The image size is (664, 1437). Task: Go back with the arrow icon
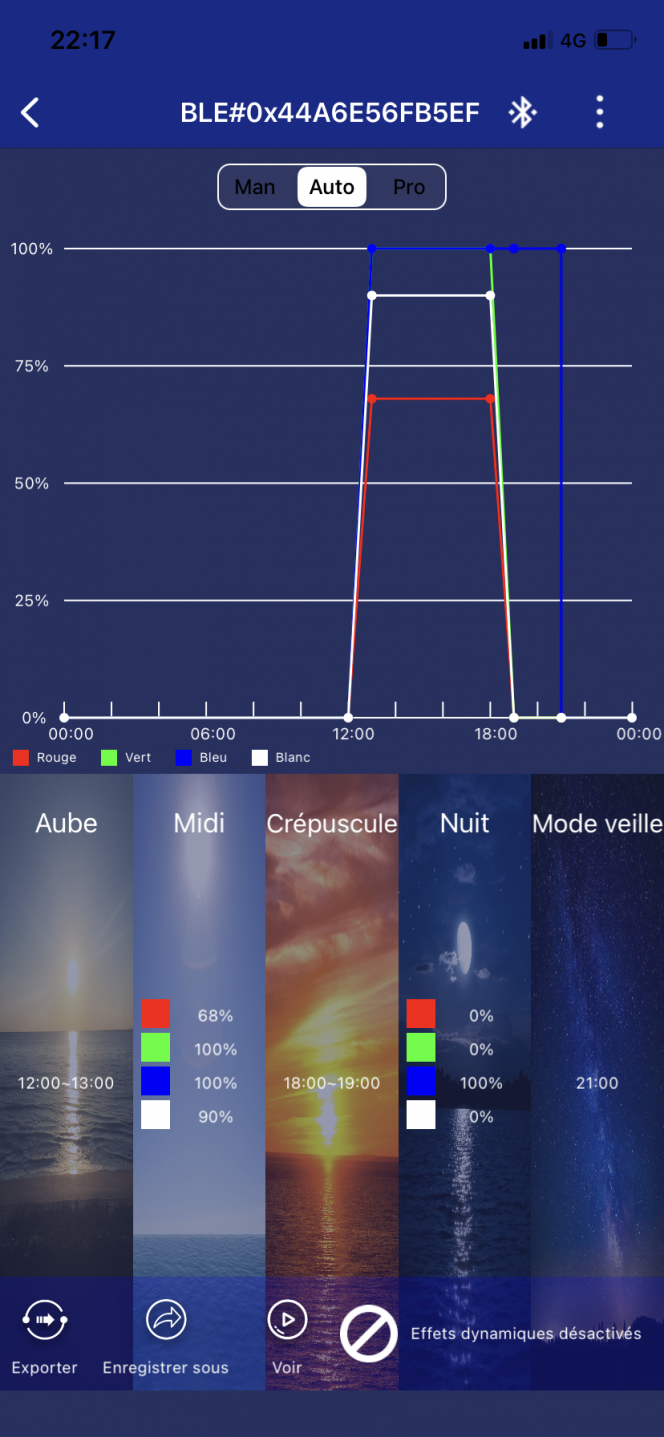point(31,113)
